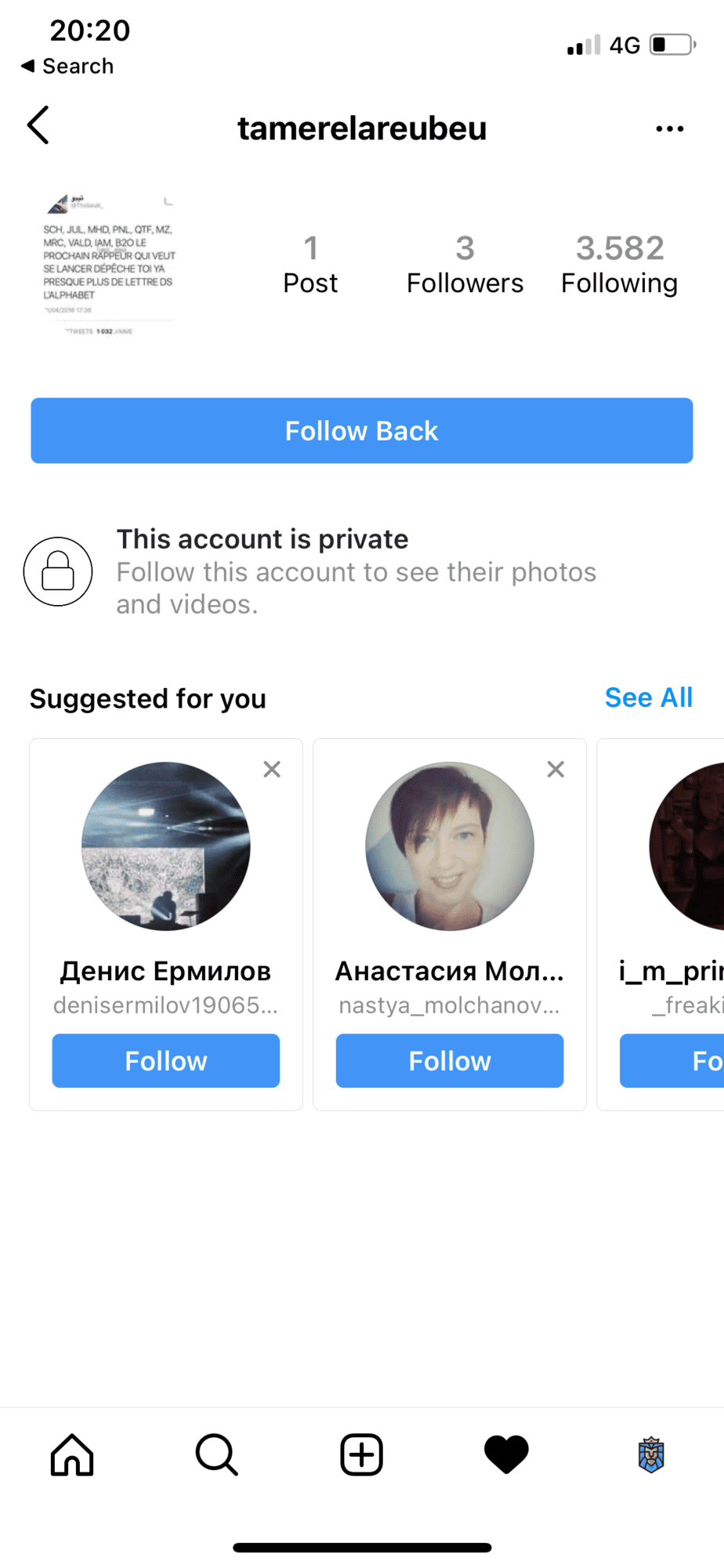Open the three-dot options menu
The width and height of the screenshot is (724, 1568).
(x=669, y=129)
